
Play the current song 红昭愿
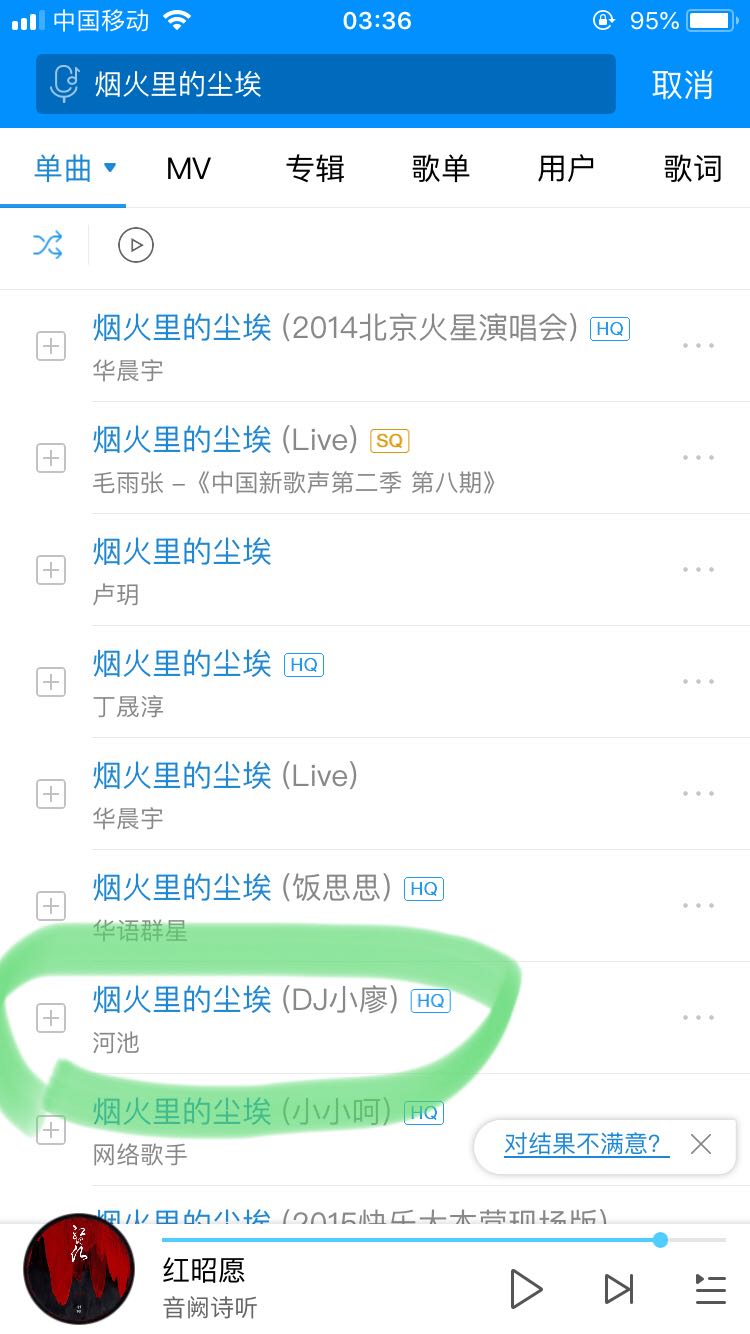click(x=525, y=1289)
